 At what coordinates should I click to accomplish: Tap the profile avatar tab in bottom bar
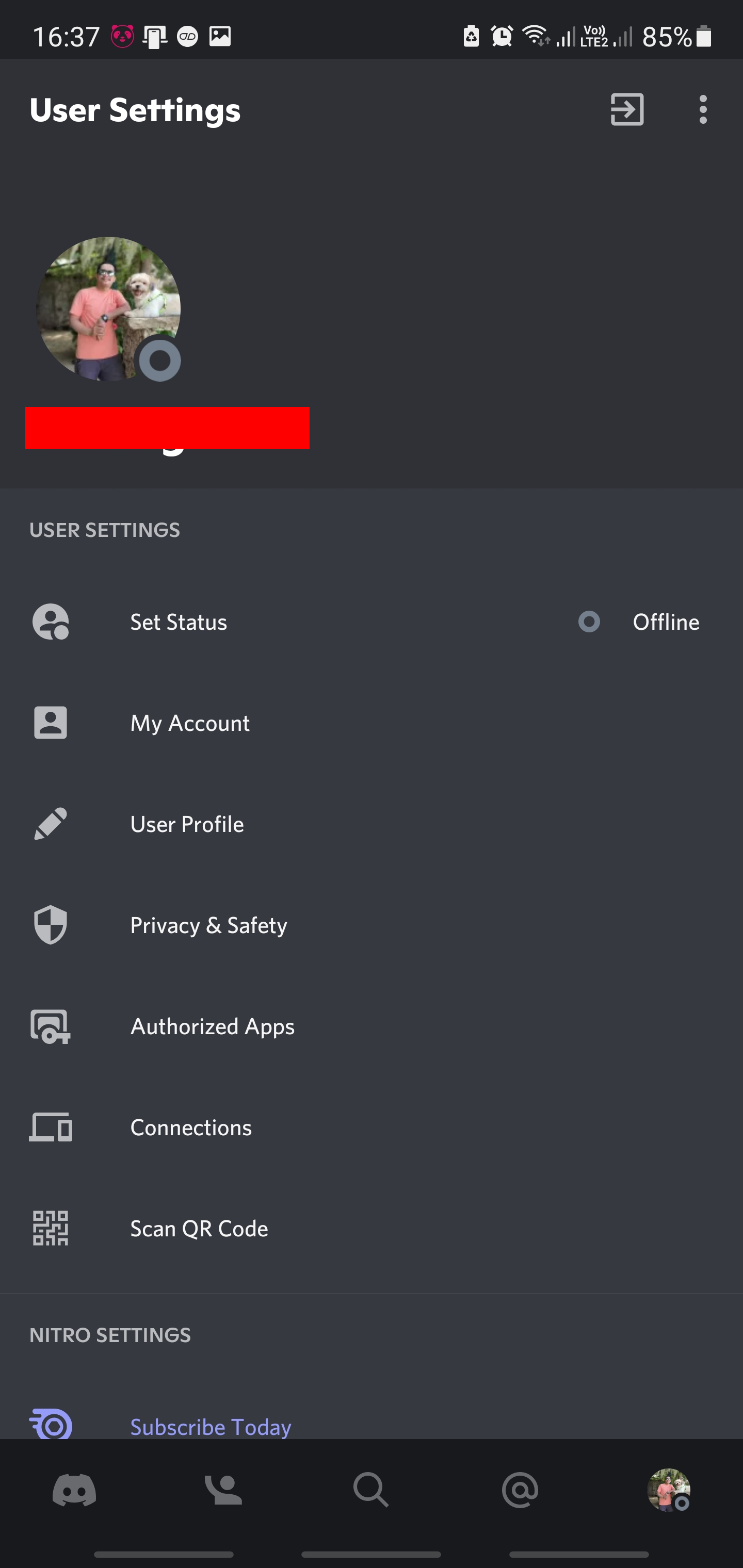point(668,1490)
